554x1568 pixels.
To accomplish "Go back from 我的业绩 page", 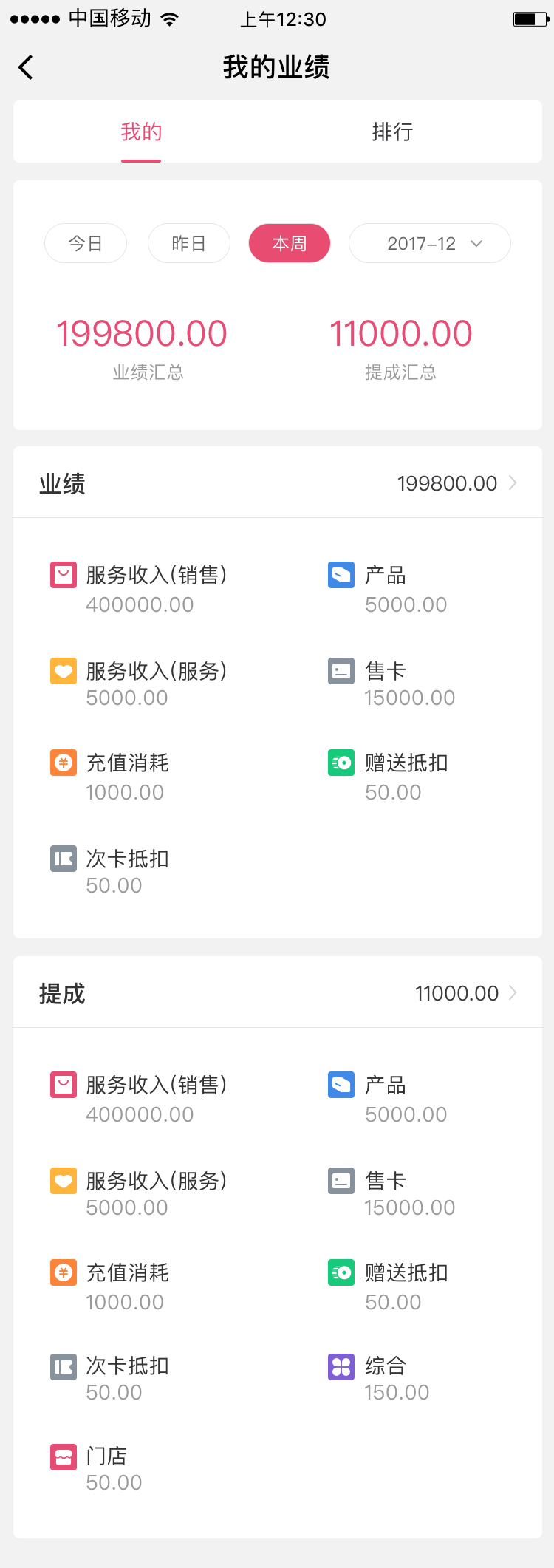I will click(x=26, y=67).
